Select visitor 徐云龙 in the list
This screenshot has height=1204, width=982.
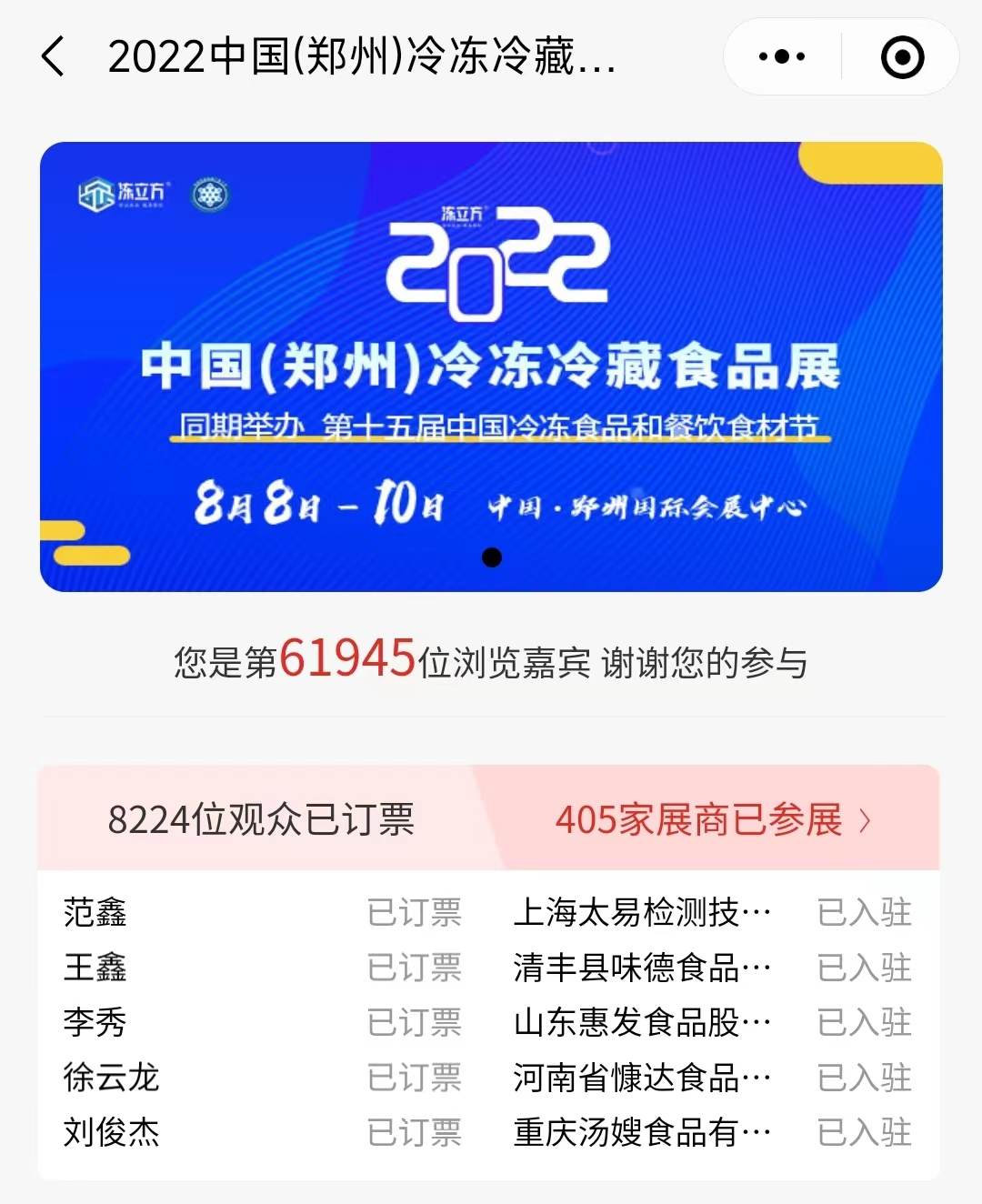[109, 1079]
